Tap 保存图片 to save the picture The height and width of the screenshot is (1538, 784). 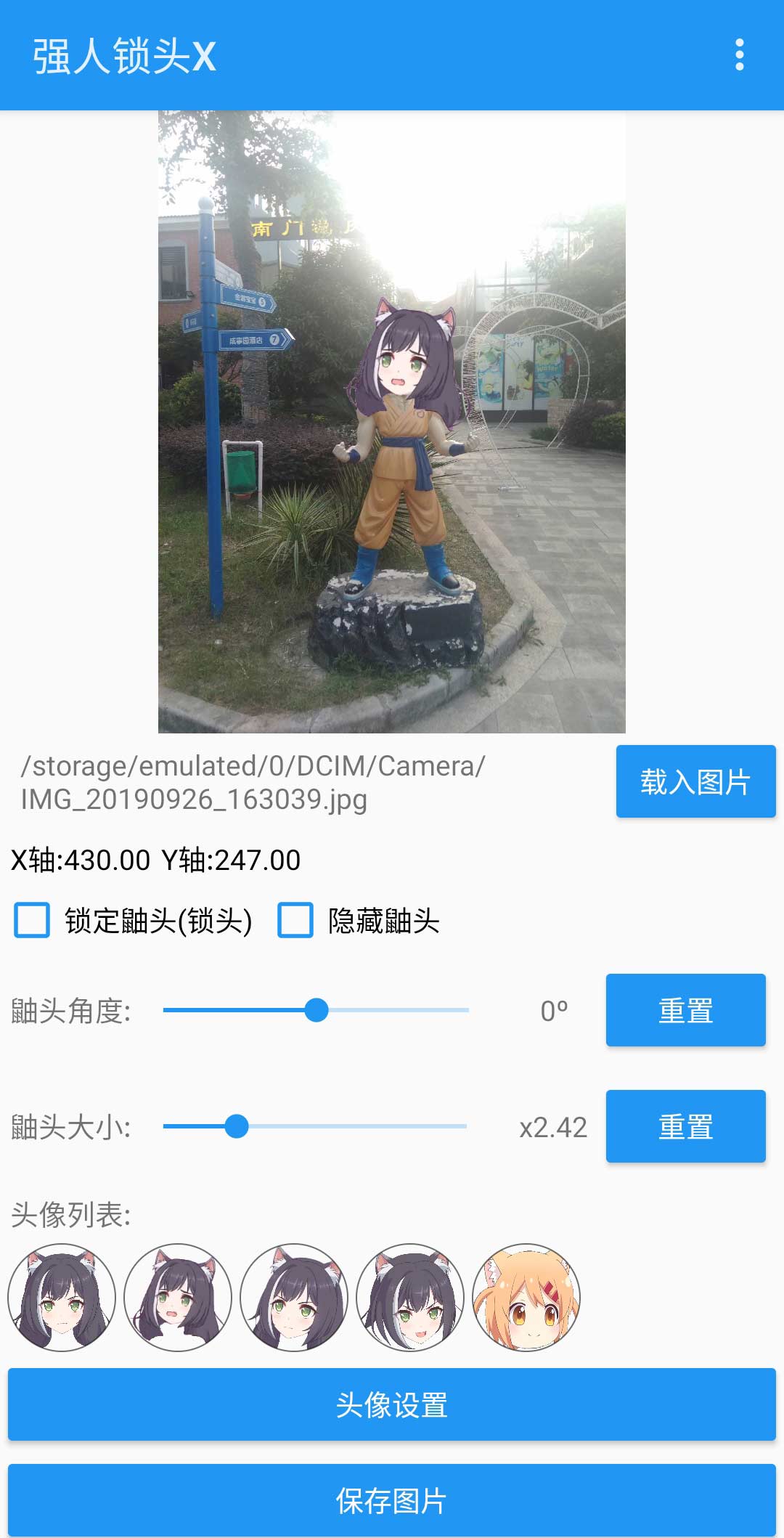pos(392,1500)
